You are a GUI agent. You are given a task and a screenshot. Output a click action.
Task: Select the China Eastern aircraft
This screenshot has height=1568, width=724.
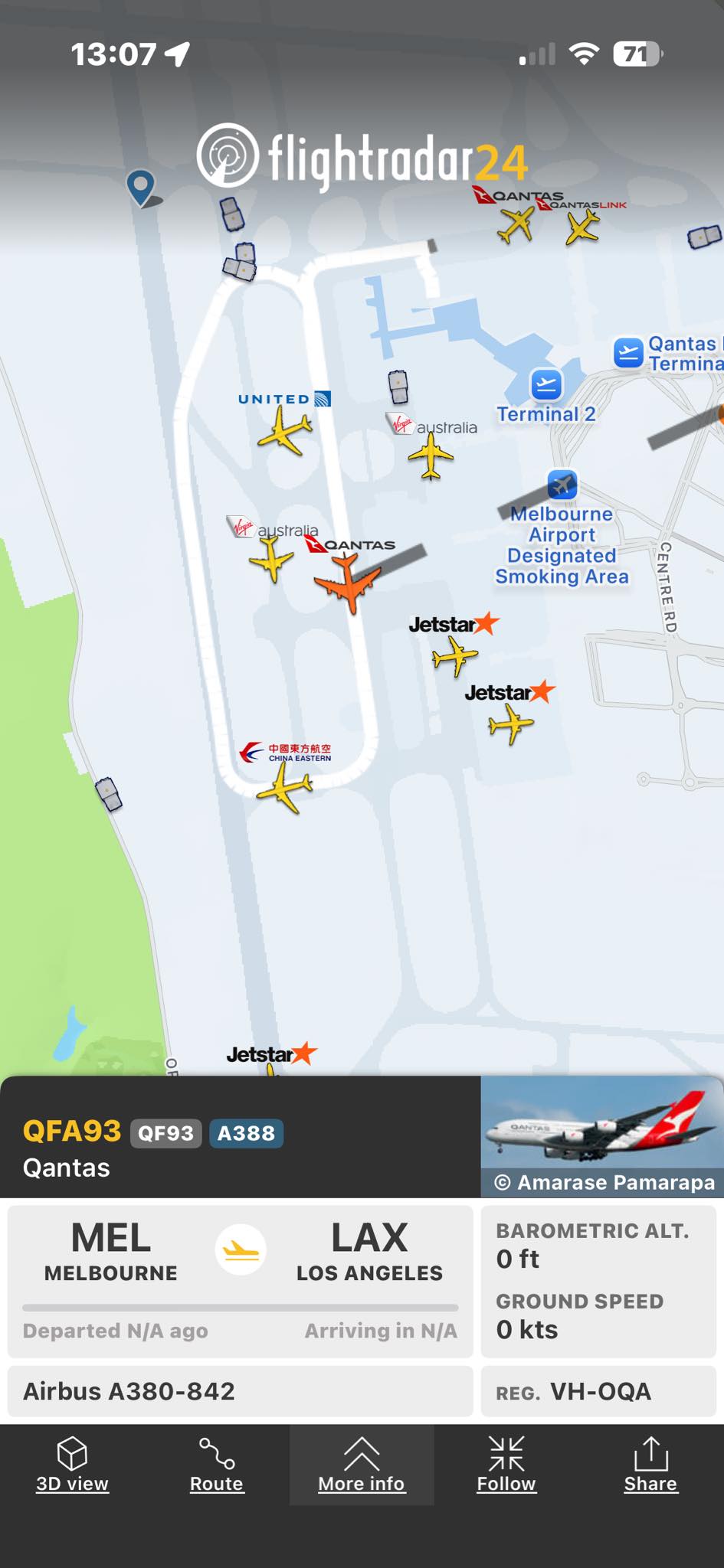click(285, 789)
